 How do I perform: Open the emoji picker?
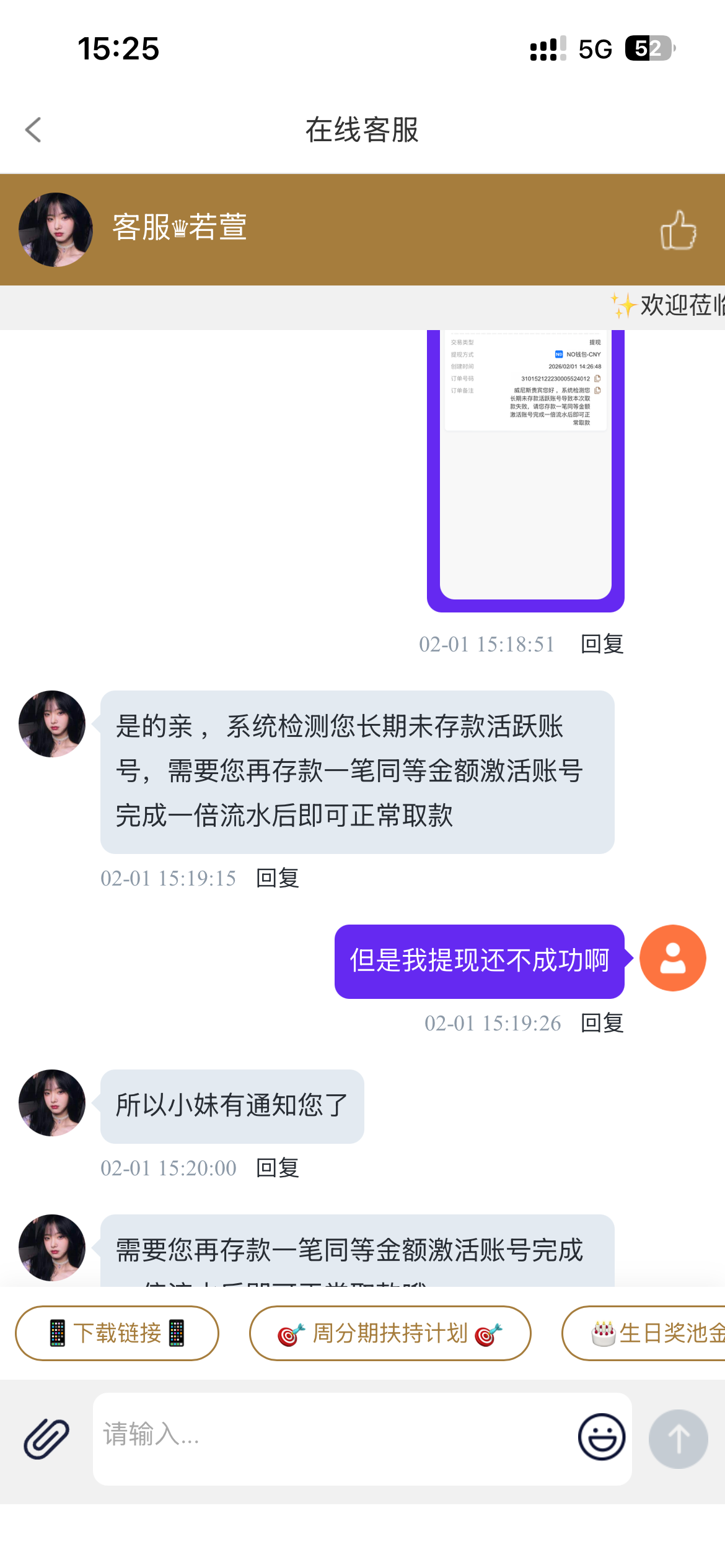[601, 1437]
